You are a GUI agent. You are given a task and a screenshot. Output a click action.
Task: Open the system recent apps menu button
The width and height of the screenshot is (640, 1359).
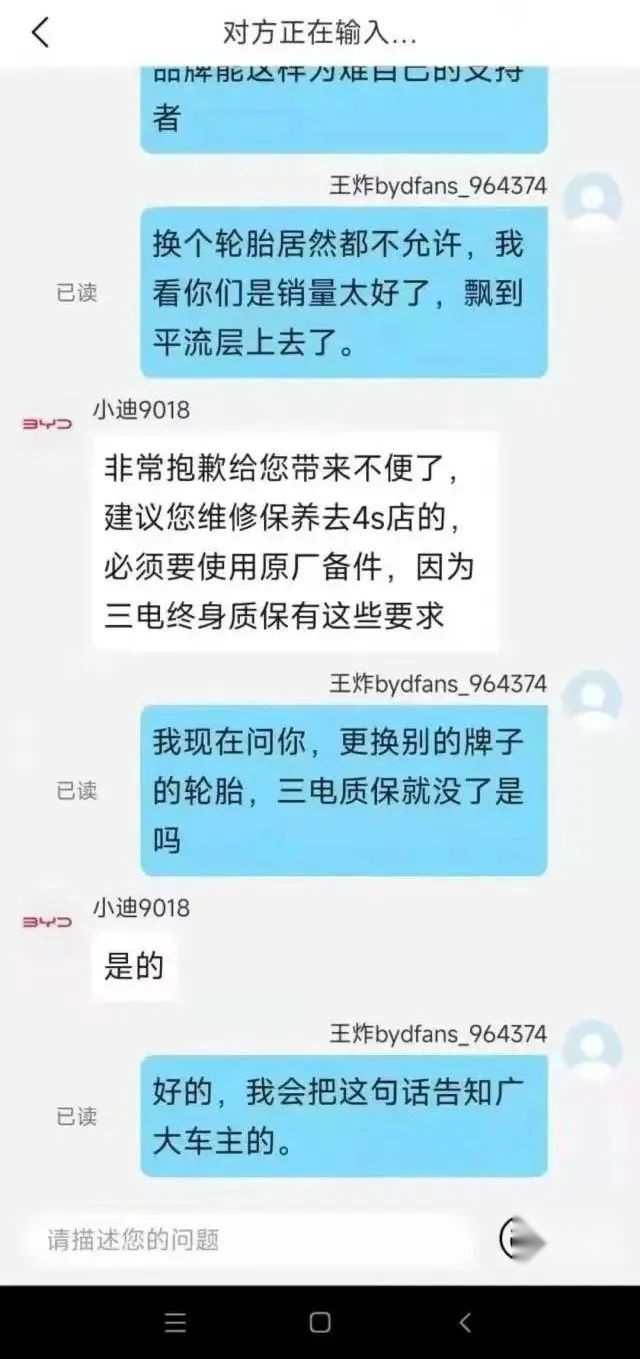click(175, 1322)
